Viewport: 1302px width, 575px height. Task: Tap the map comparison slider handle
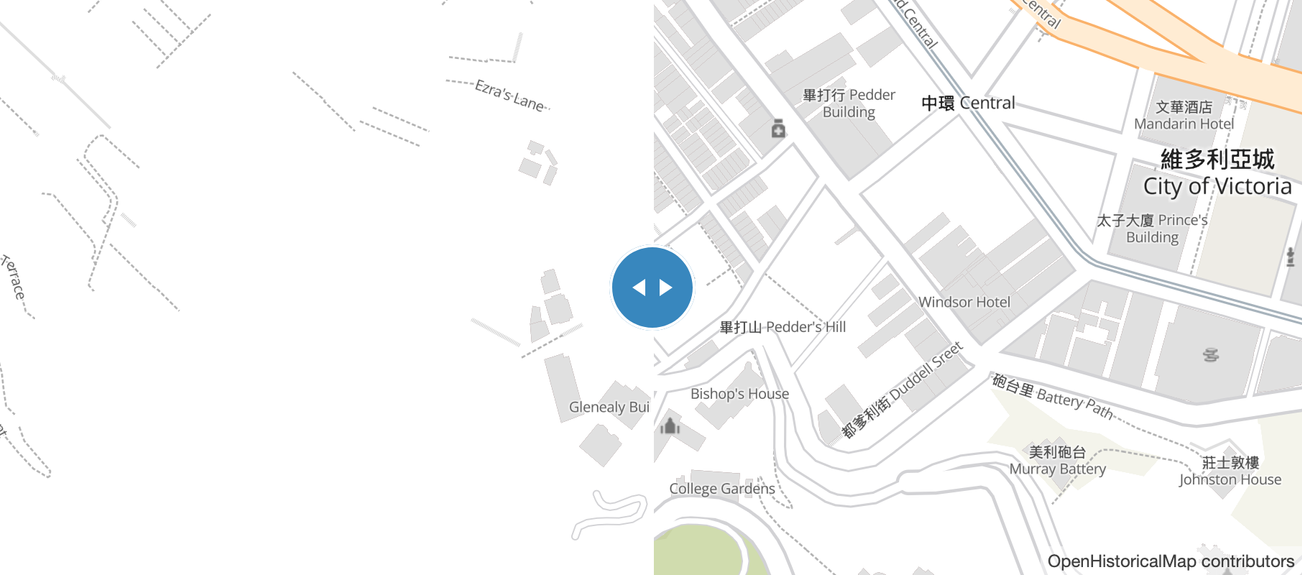point(652,288)
